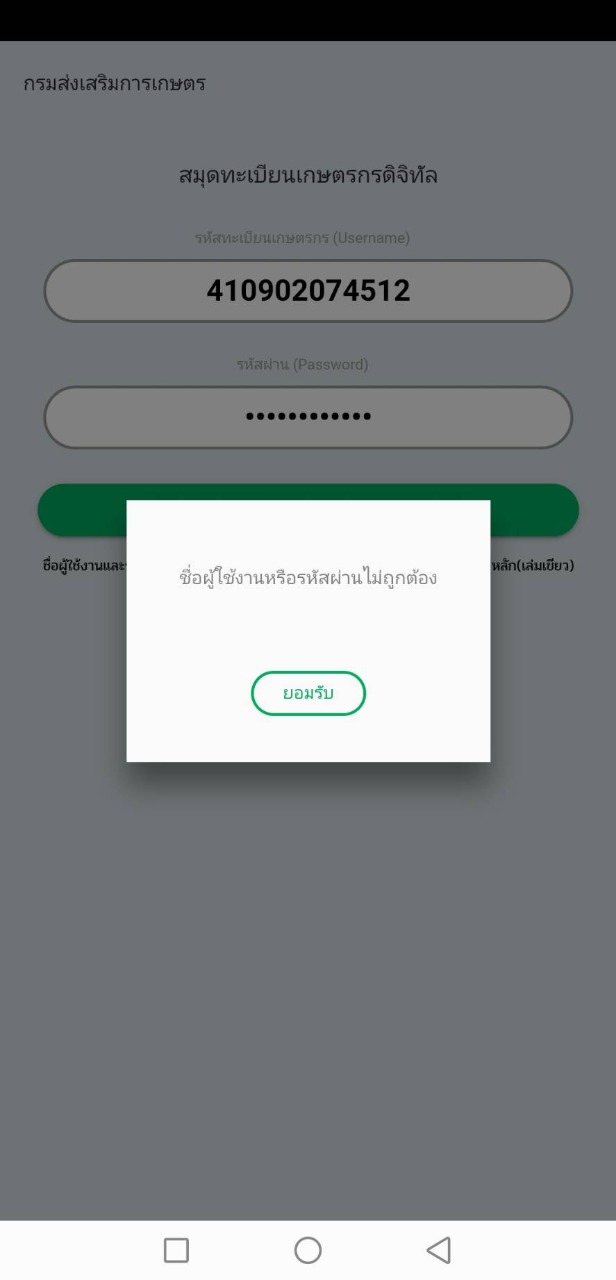Go to the home screen
This screenshot has width=616, height=1280.
click(308, 1250)
